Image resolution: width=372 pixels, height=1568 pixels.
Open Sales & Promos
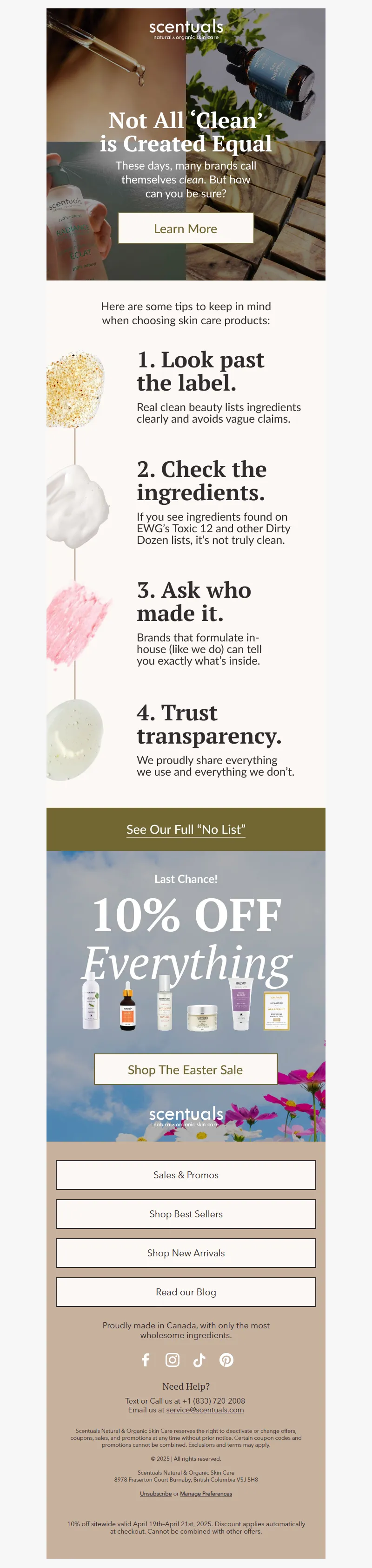[186, 1175]
